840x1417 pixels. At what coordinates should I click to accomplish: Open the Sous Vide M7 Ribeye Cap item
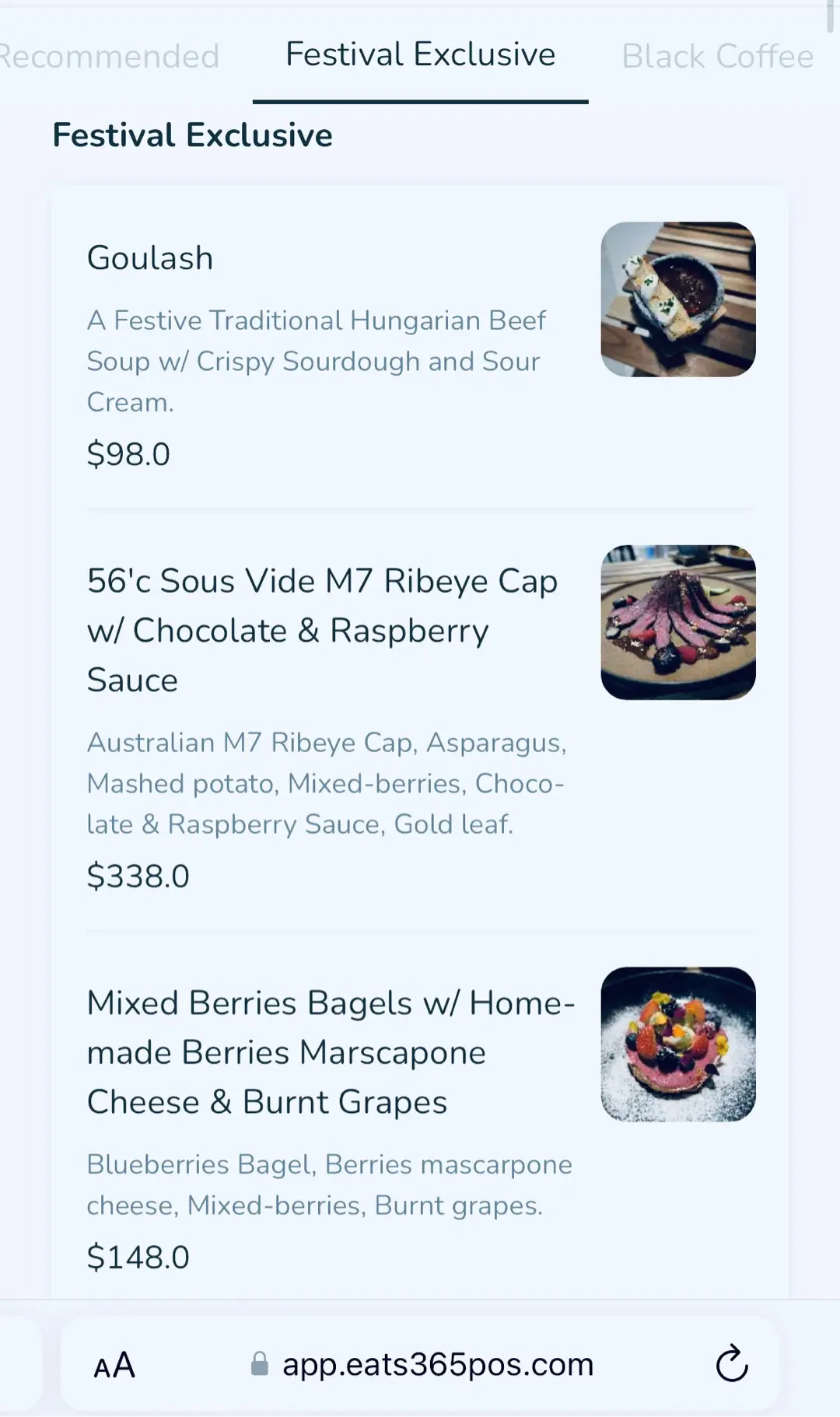[x=420, y=721]
